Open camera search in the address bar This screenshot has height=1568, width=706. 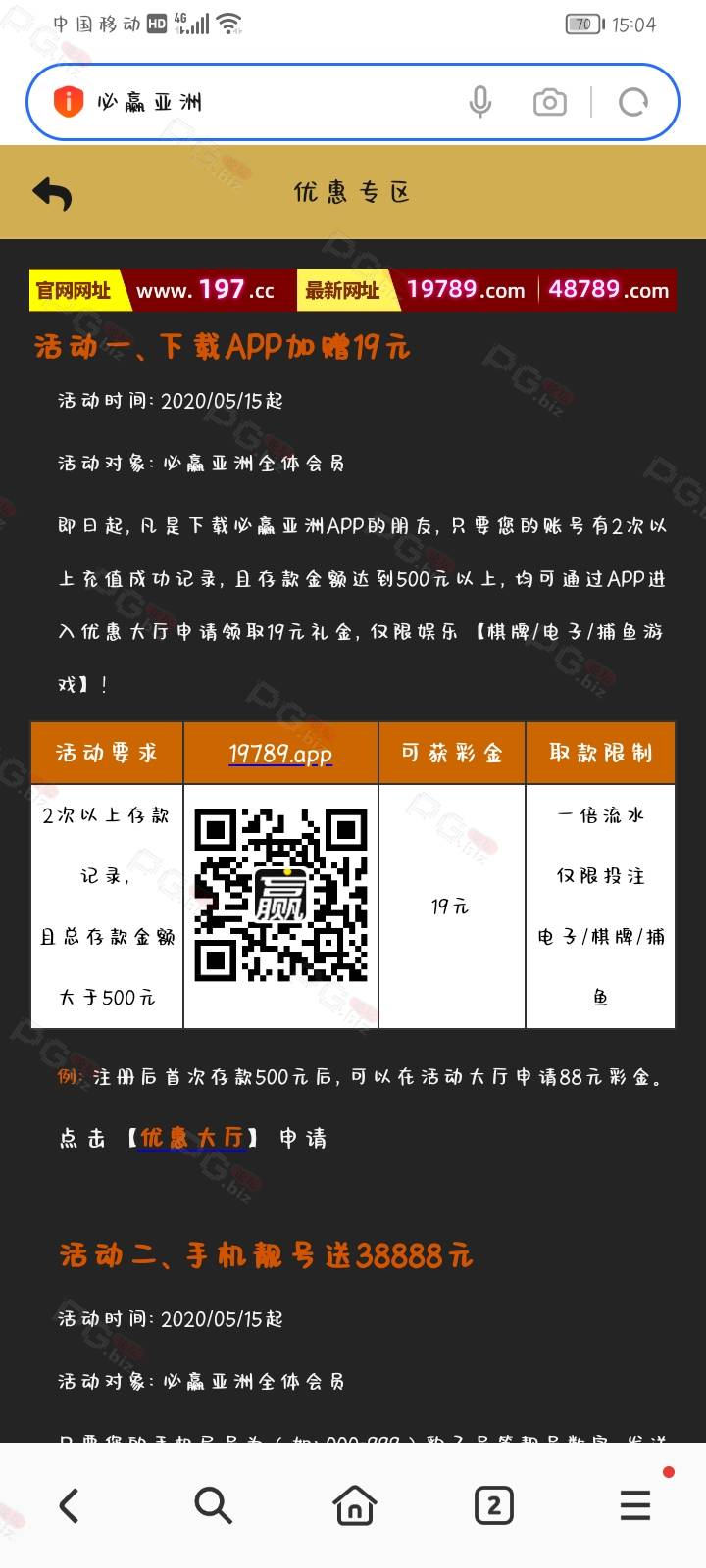coord(549,102)
